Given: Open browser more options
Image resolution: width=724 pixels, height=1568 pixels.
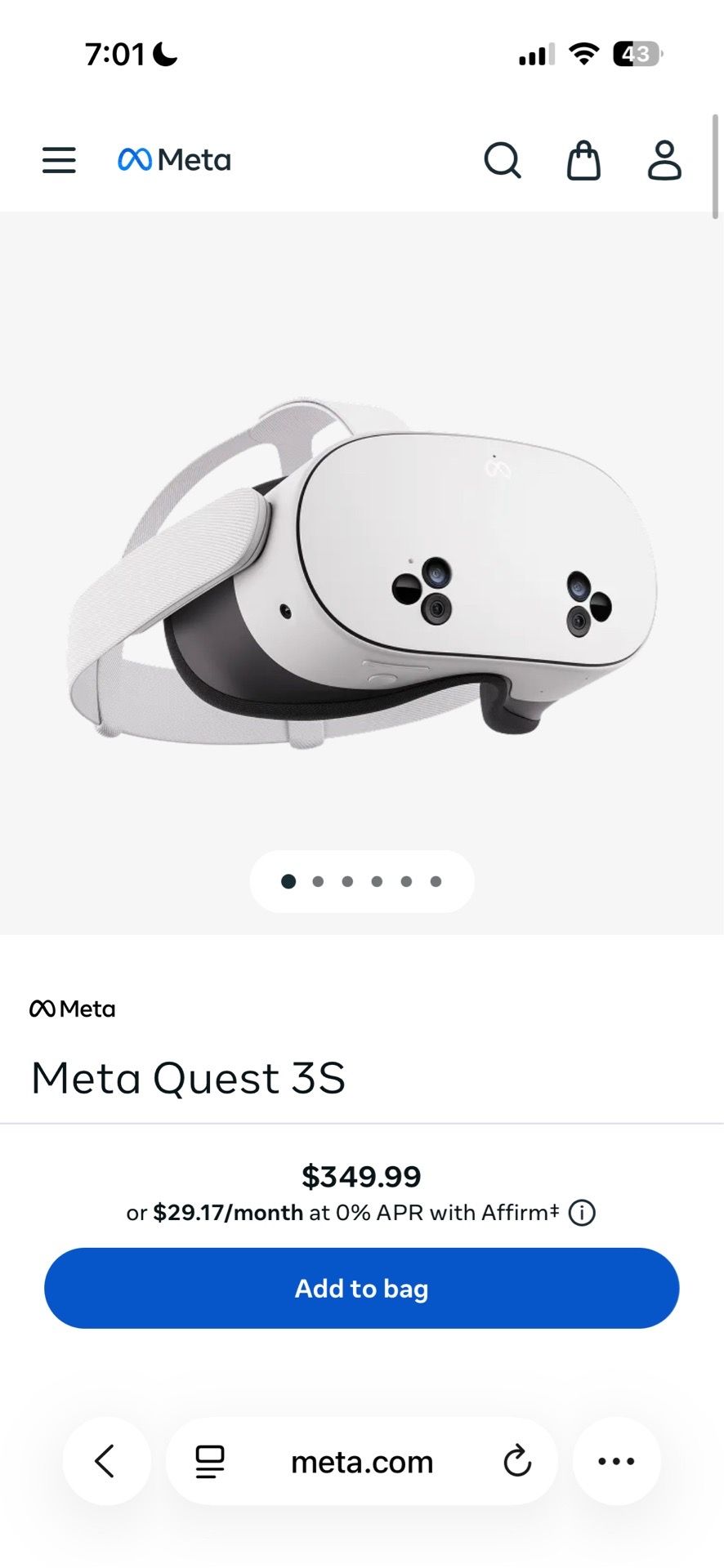Looking at the screenshot, I should click(616, 1461).
